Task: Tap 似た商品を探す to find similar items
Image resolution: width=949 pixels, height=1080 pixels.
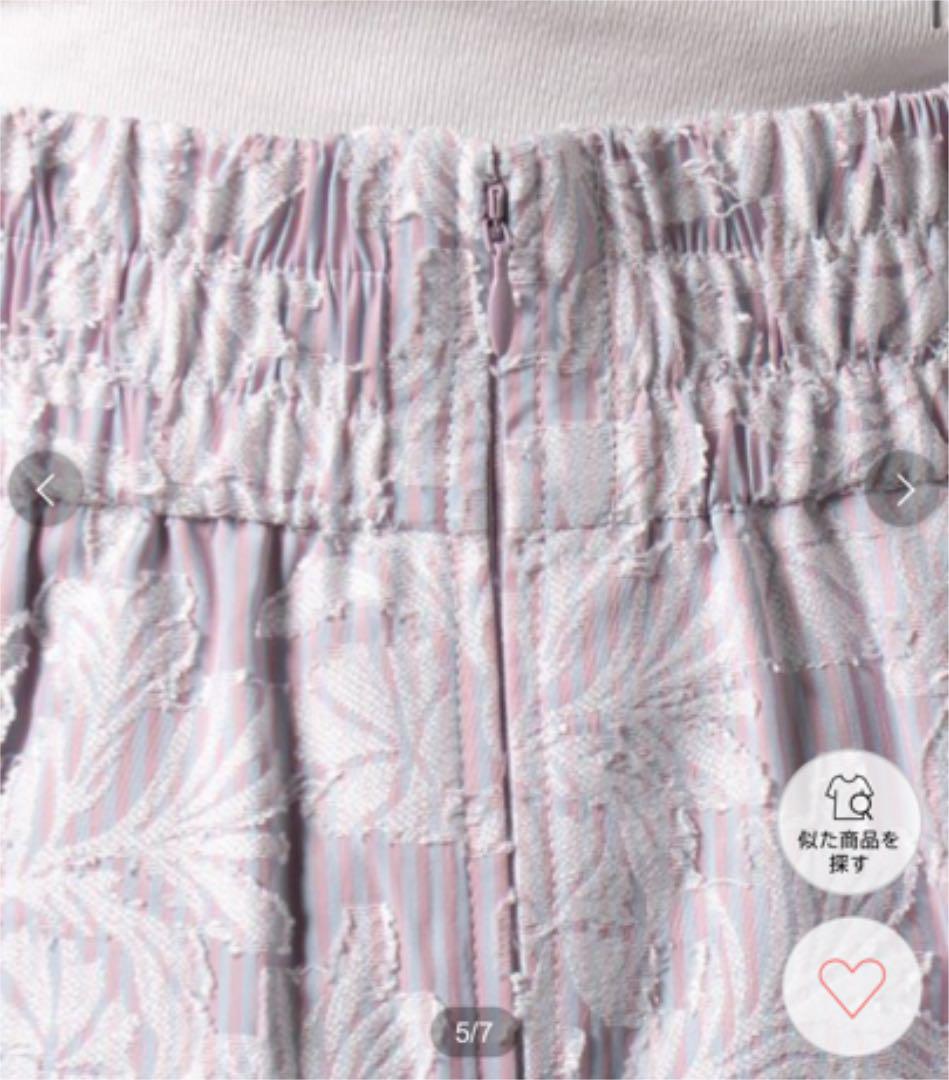Action: 849,822
